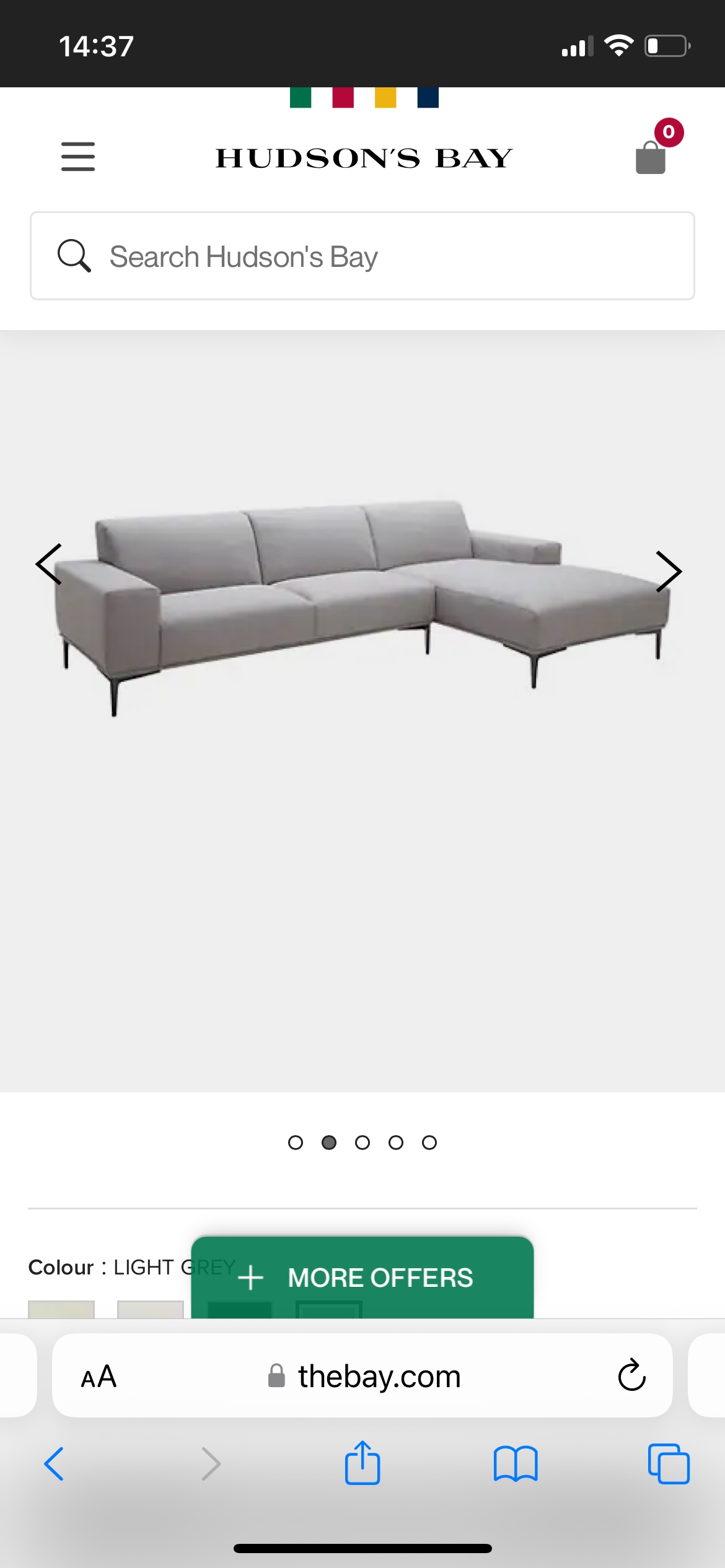This screenshot has width=725, height=1568.
Task: Click the search magnifier icon
Action: (x=74, y=255)
